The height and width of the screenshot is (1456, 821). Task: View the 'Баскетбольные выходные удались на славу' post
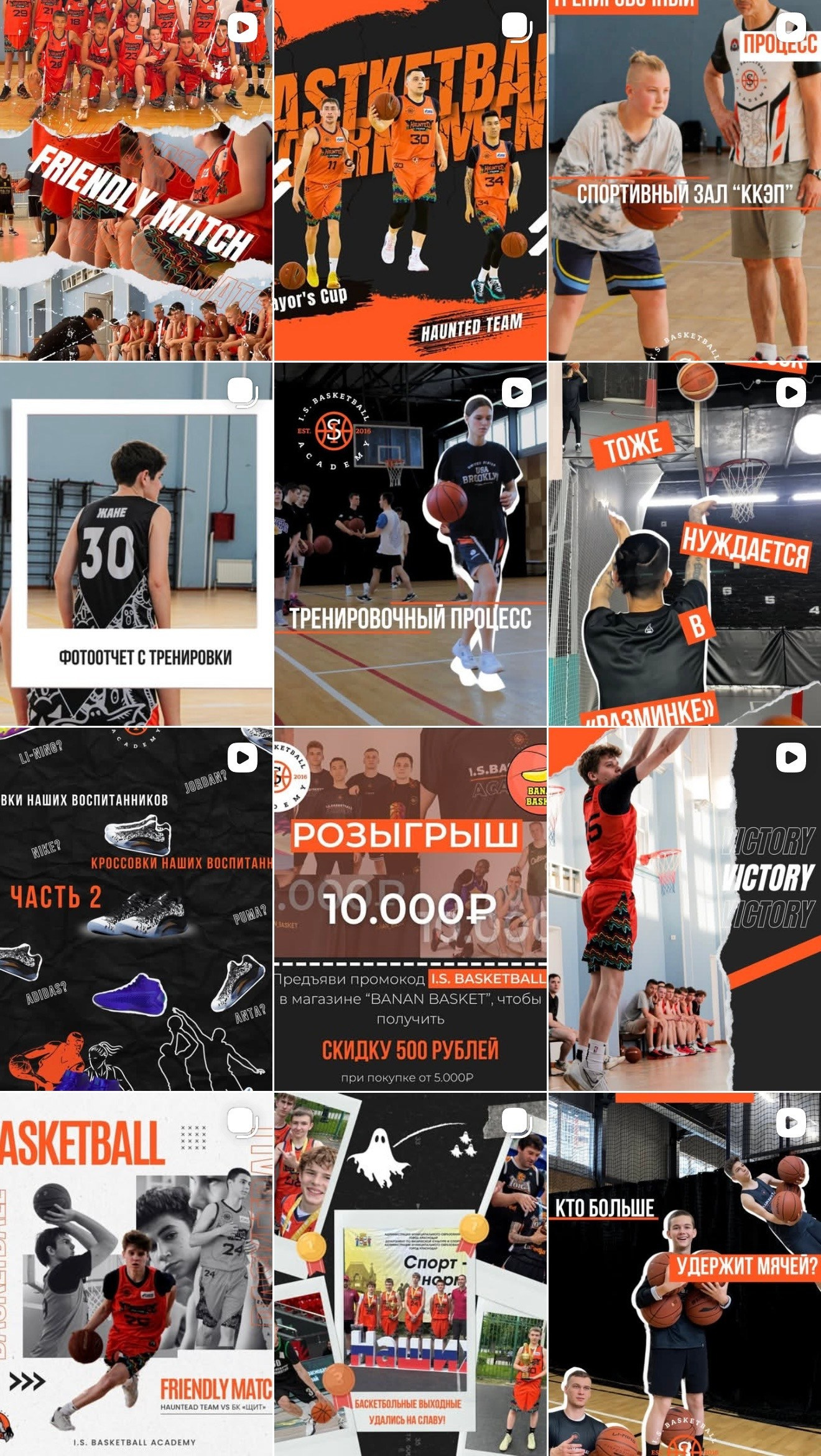(410, 1275)
